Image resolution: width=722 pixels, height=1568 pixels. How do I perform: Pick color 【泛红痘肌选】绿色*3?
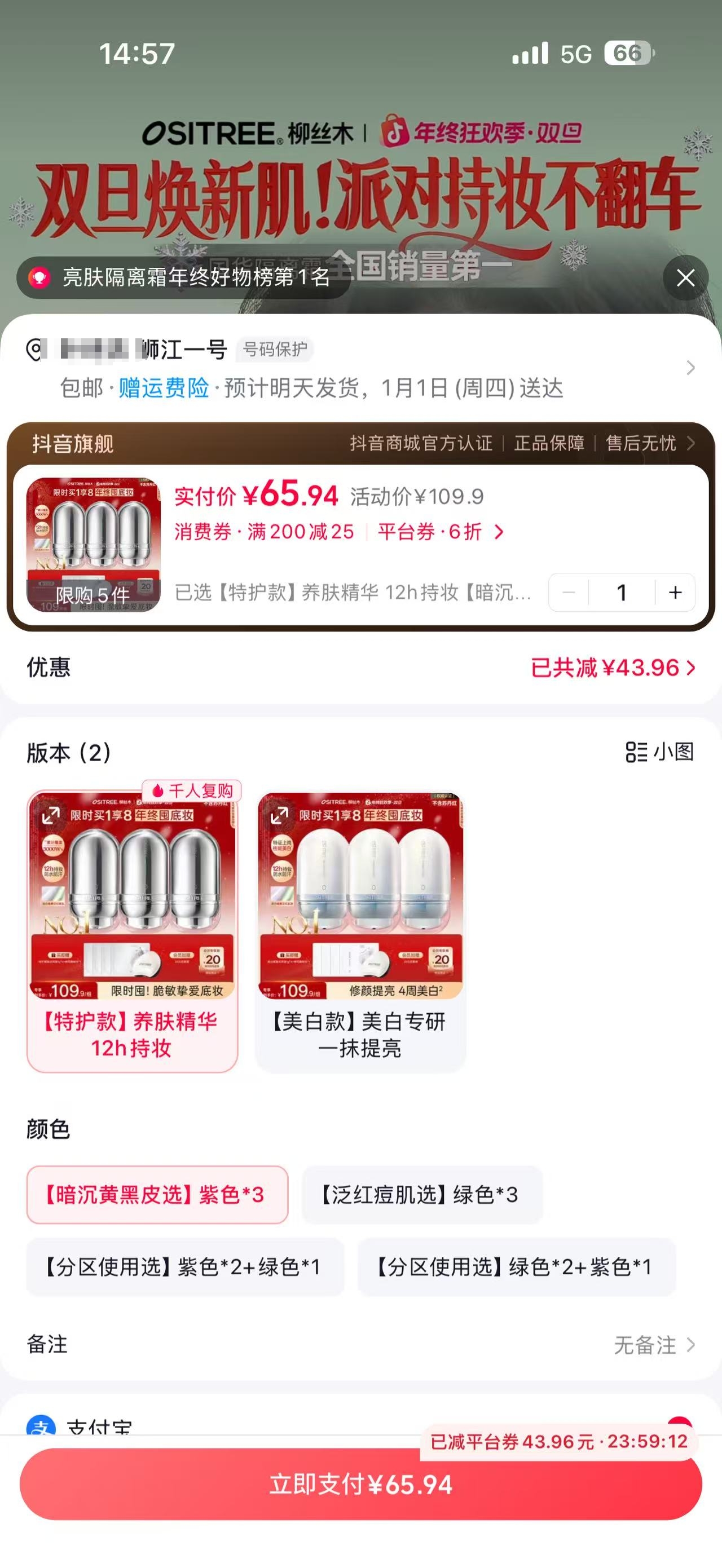tap(421, 1194)
